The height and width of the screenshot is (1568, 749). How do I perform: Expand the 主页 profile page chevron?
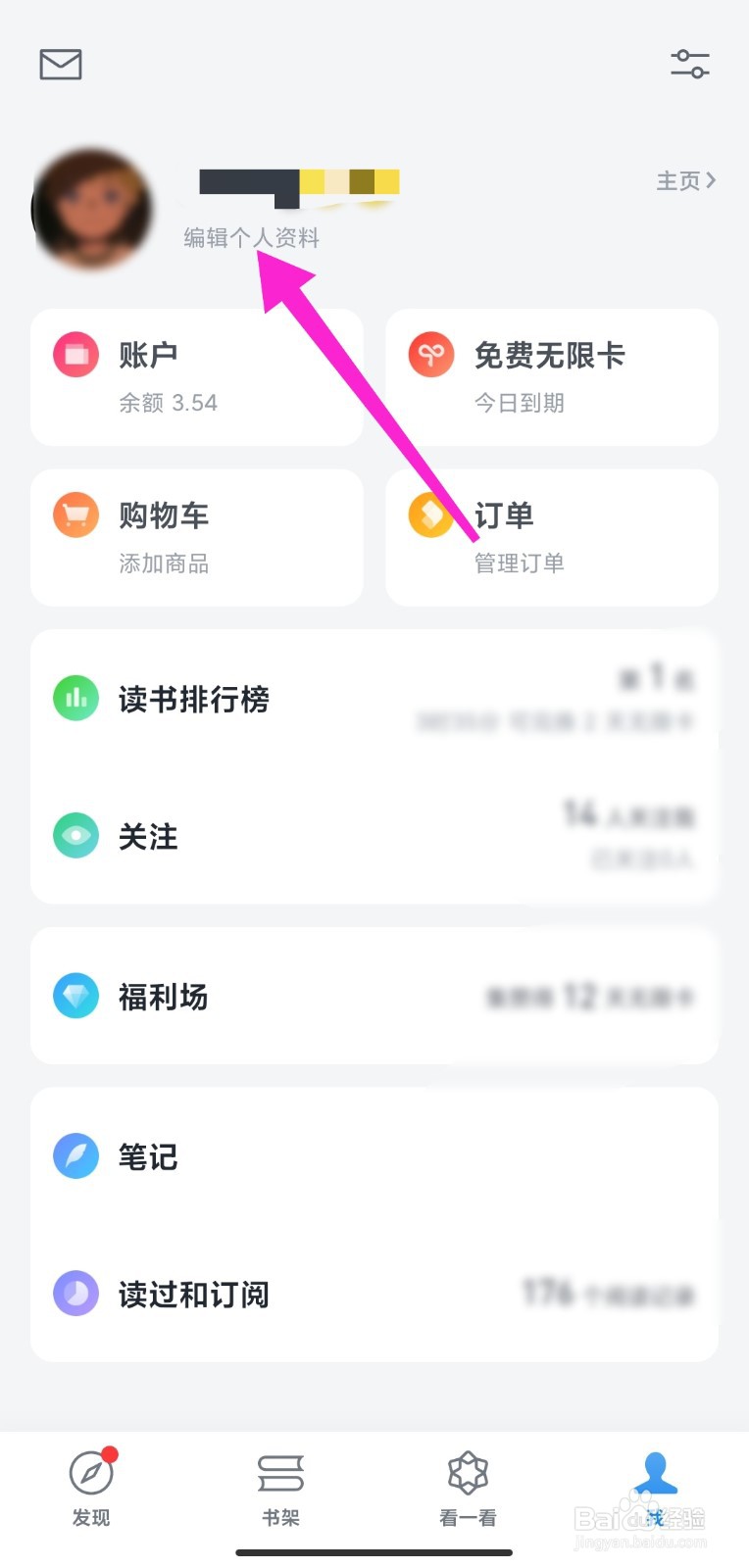[x=685, y=180]
